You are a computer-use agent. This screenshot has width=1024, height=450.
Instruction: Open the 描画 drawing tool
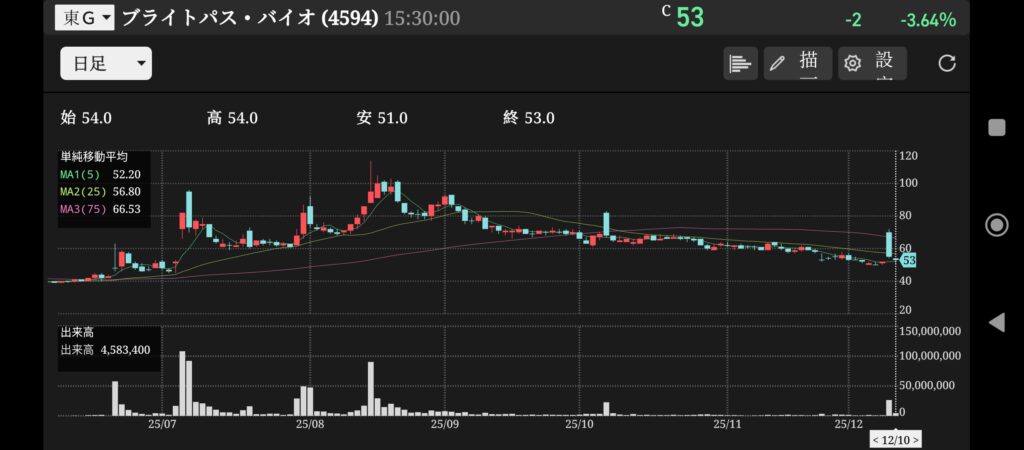[x=798, y=63]
